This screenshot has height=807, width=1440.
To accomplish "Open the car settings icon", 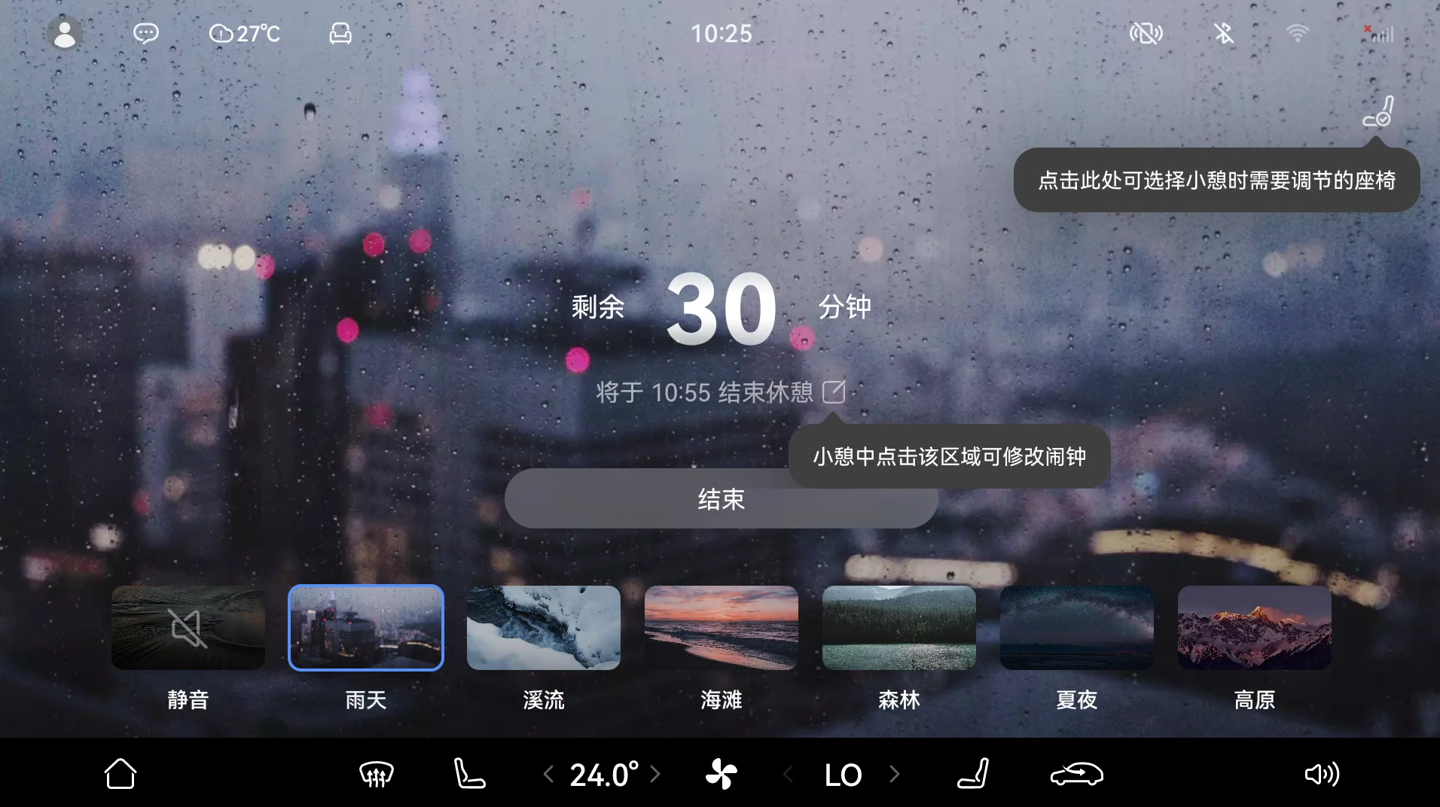I will coord(1076,774).
